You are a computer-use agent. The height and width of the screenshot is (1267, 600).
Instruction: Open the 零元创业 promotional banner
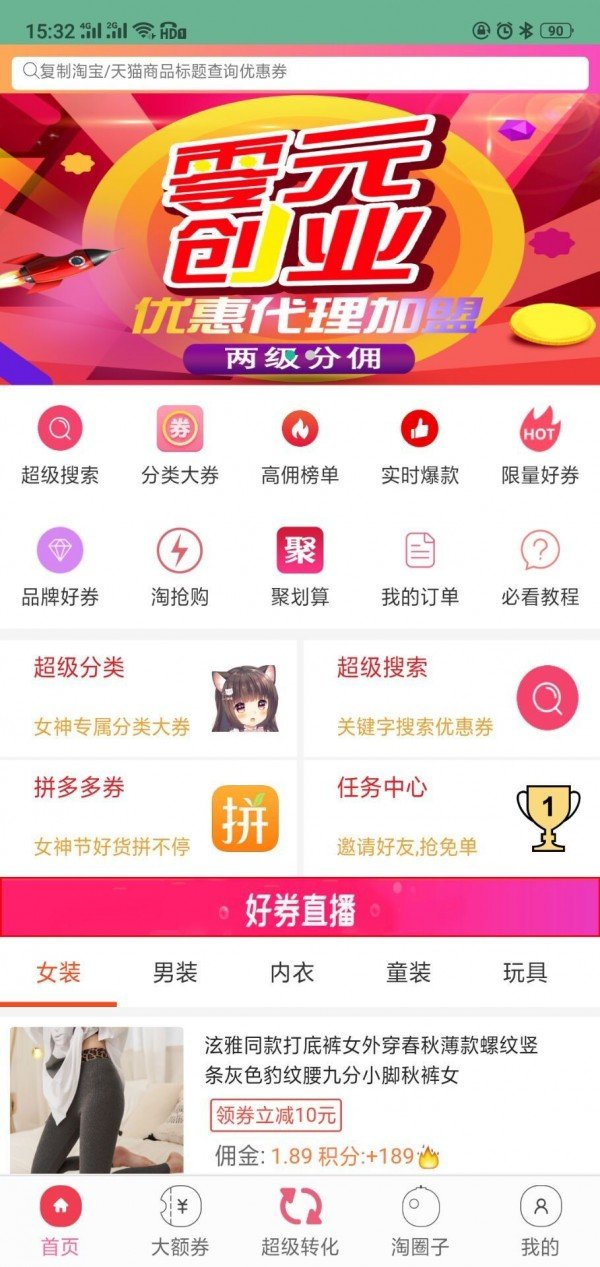click(300, 240)
